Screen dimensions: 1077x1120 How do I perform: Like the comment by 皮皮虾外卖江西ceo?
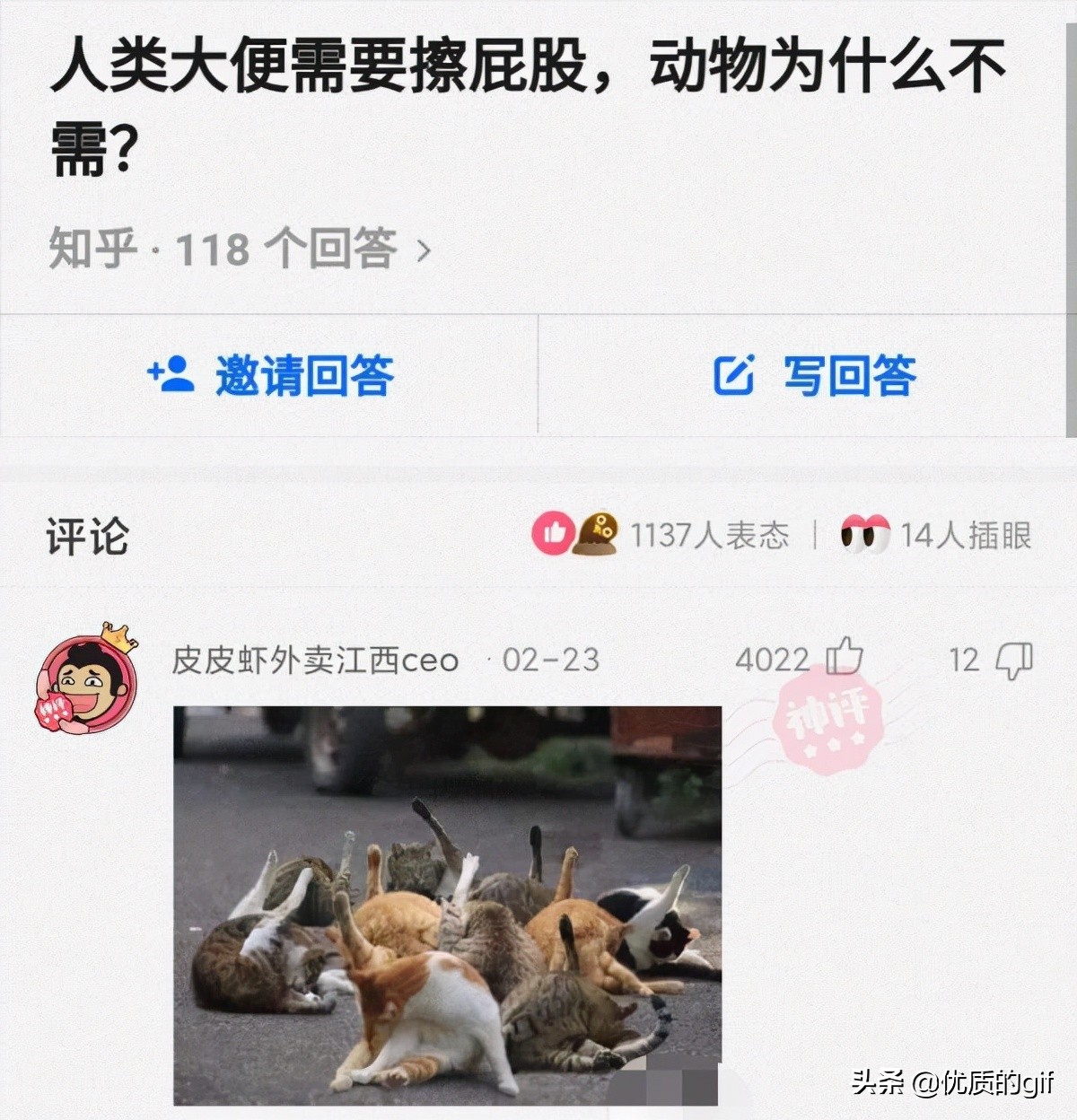pos(844,658)
